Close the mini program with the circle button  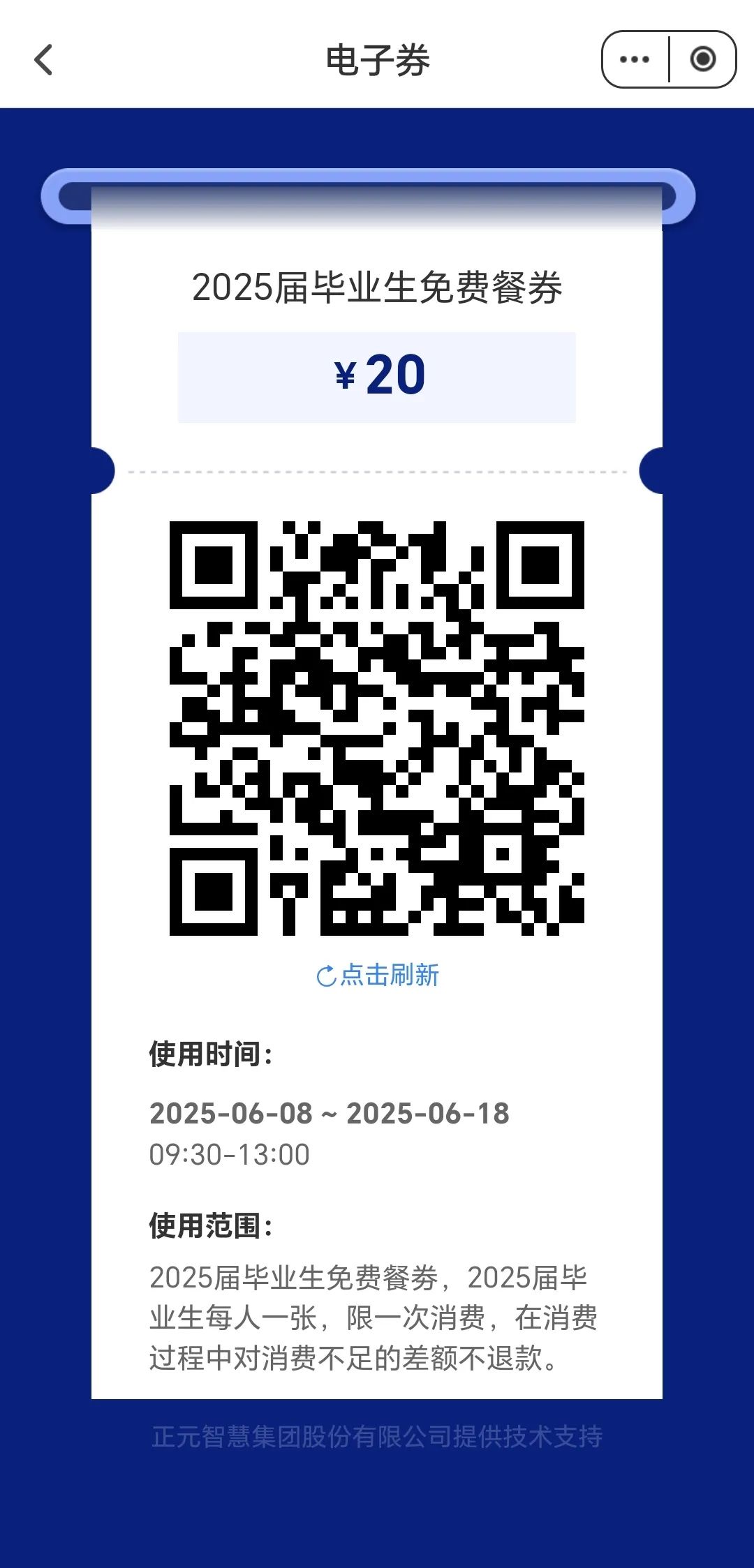[x=702, y=60]
